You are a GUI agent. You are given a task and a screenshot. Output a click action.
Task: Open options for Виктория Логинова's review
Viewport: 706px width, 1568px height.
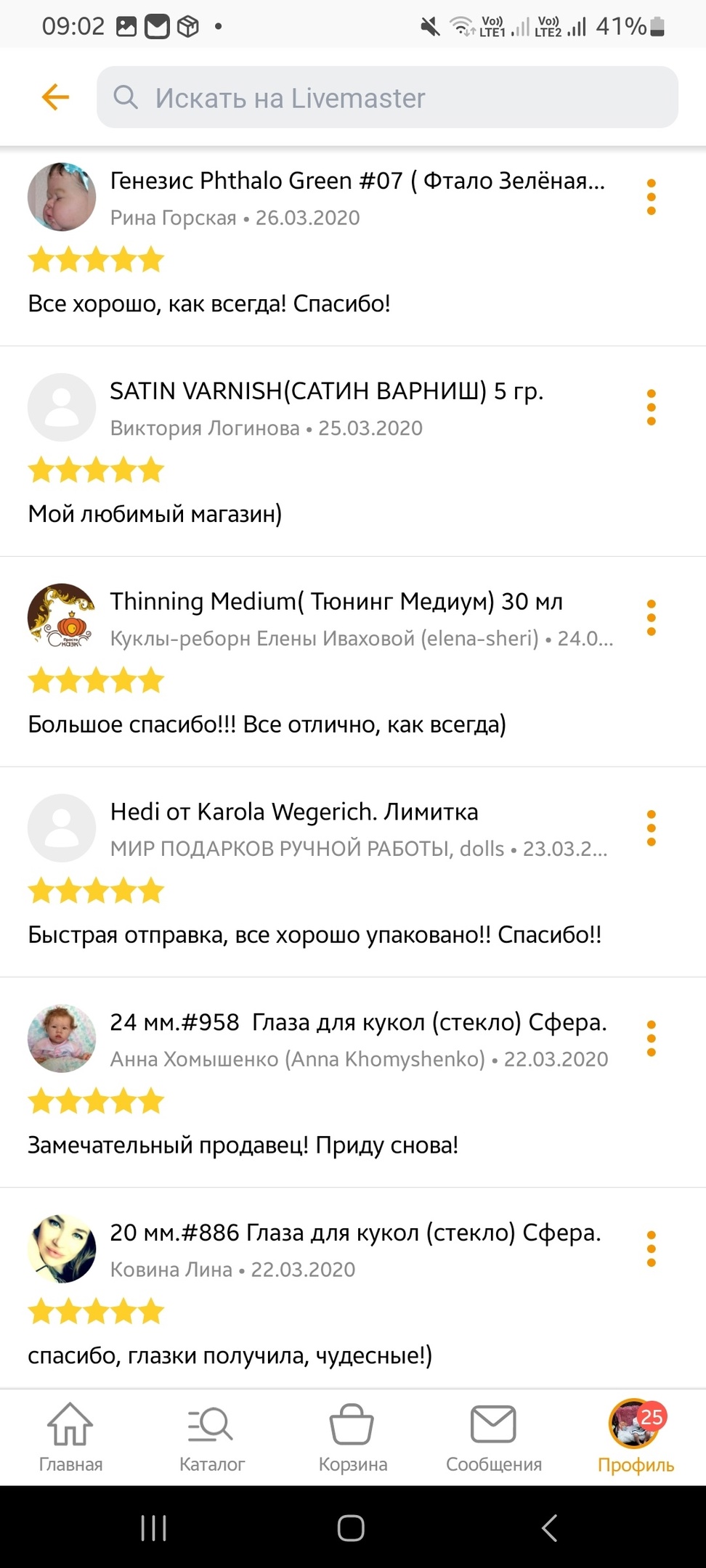point(651,407)
